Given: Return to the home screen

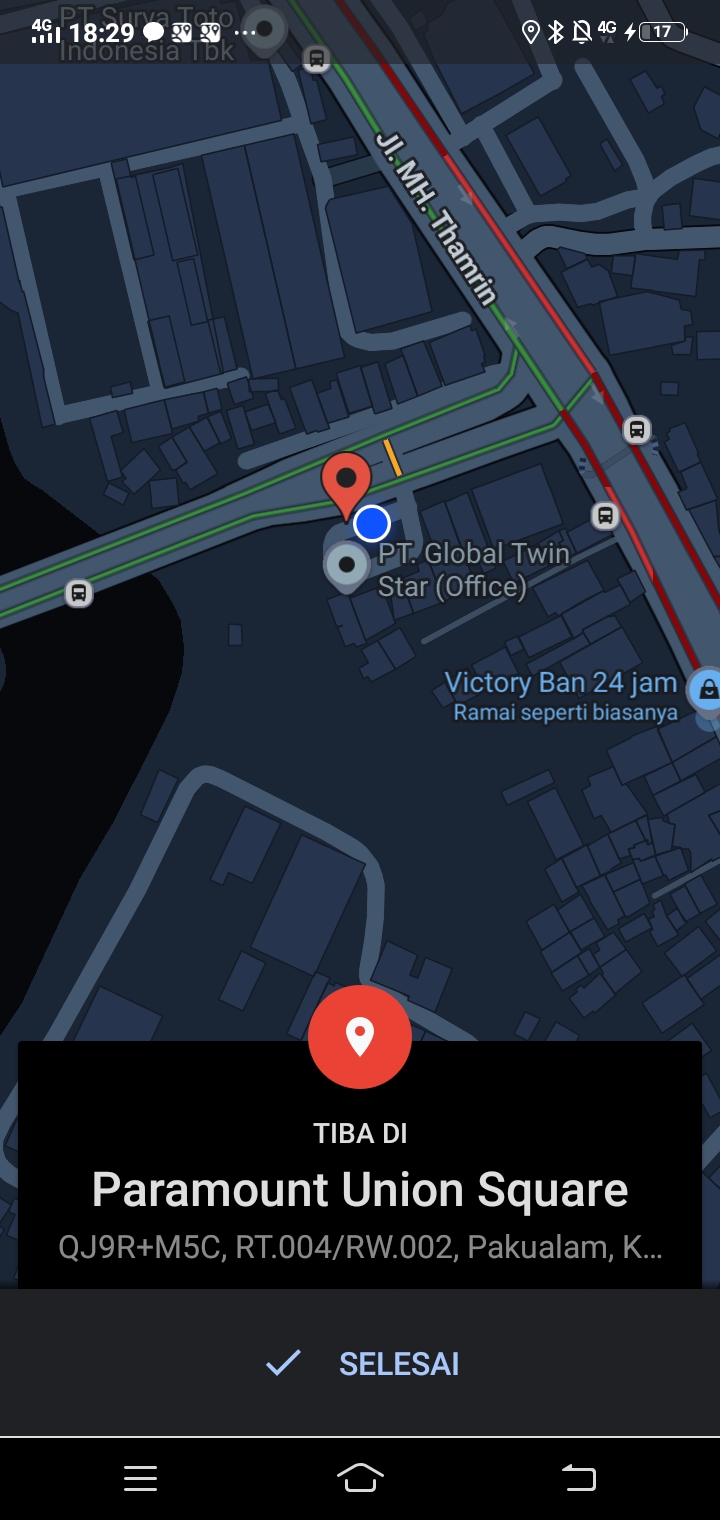Looking at the screenshot, I should 360,1477.
